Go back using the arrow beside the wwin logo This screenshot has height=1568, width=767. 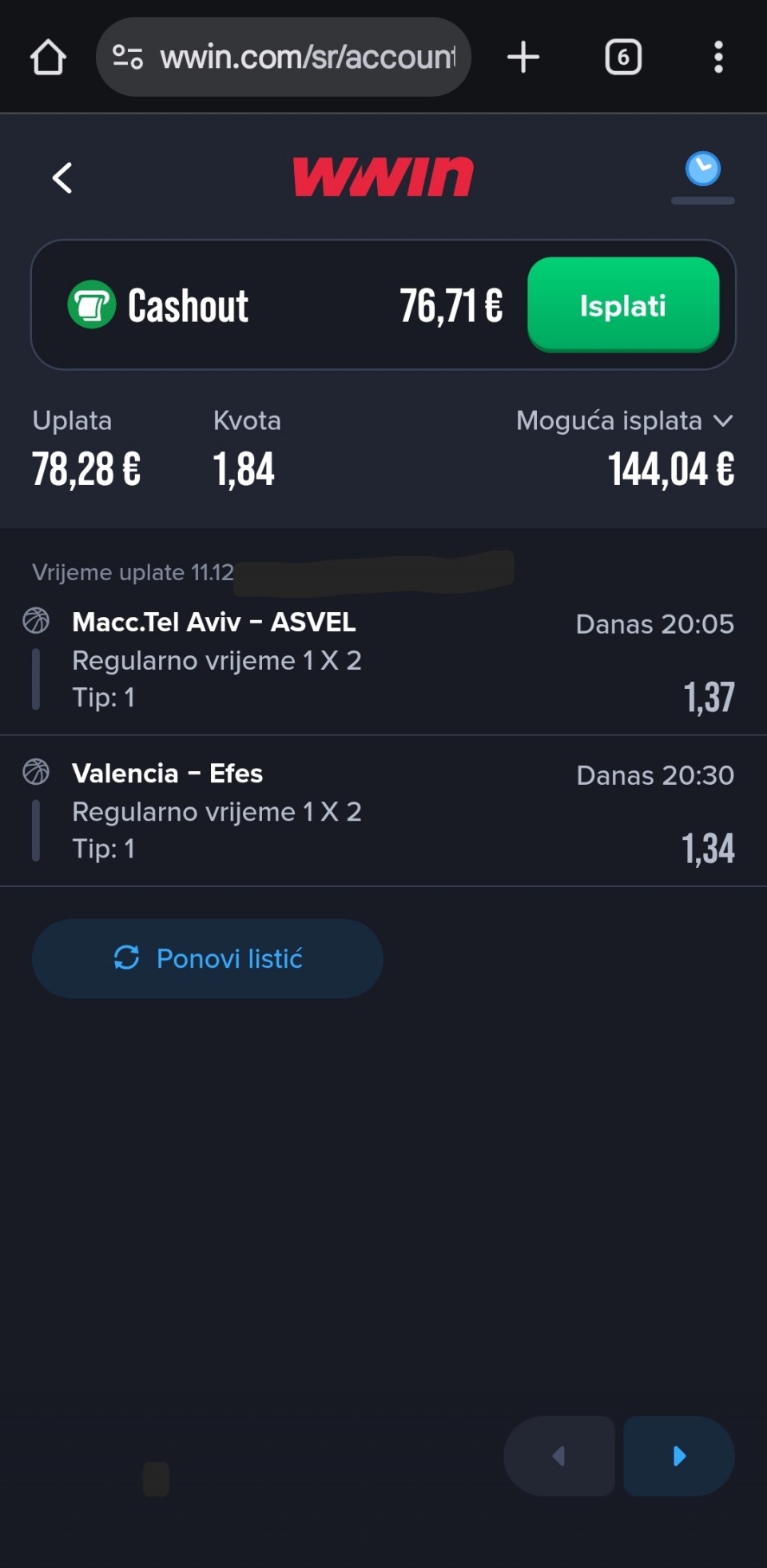(x=62, y=177)
